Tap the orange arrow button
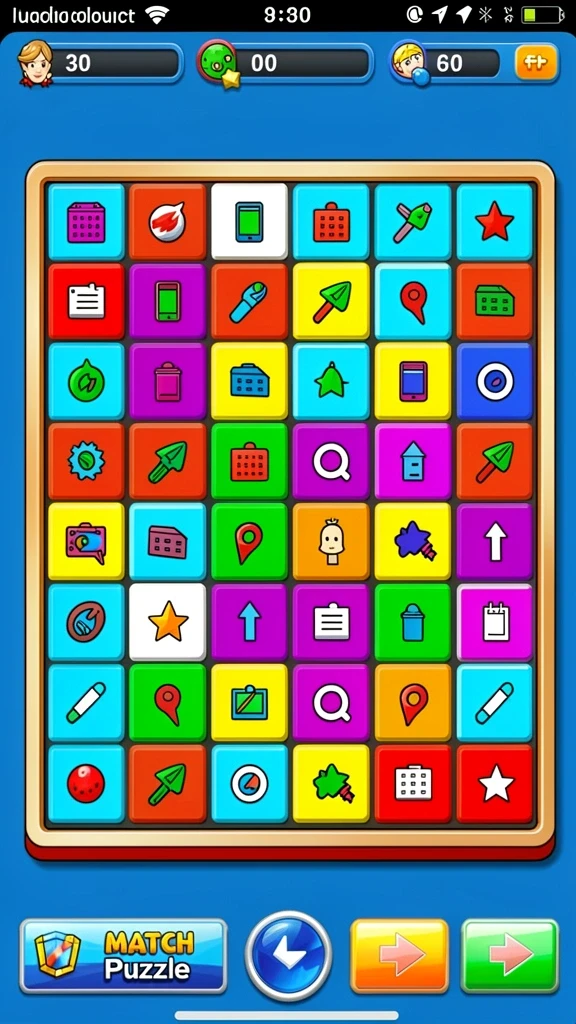This screenshot has width=576, height=1024. 400,956
